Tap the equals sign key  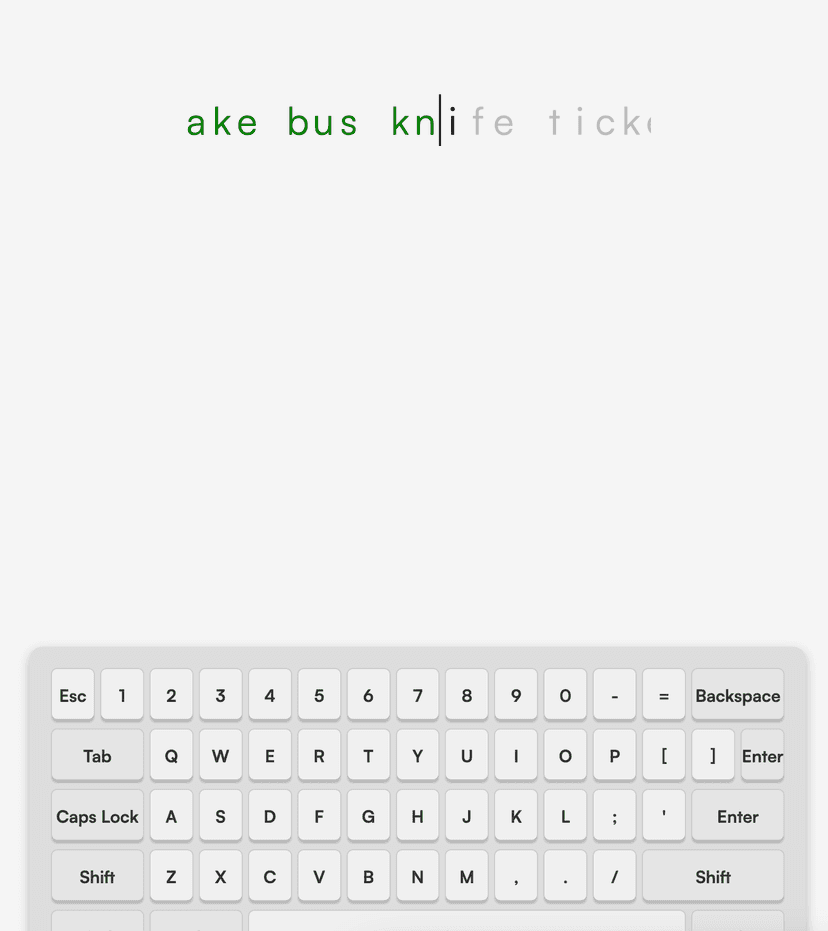pos(663,696)
